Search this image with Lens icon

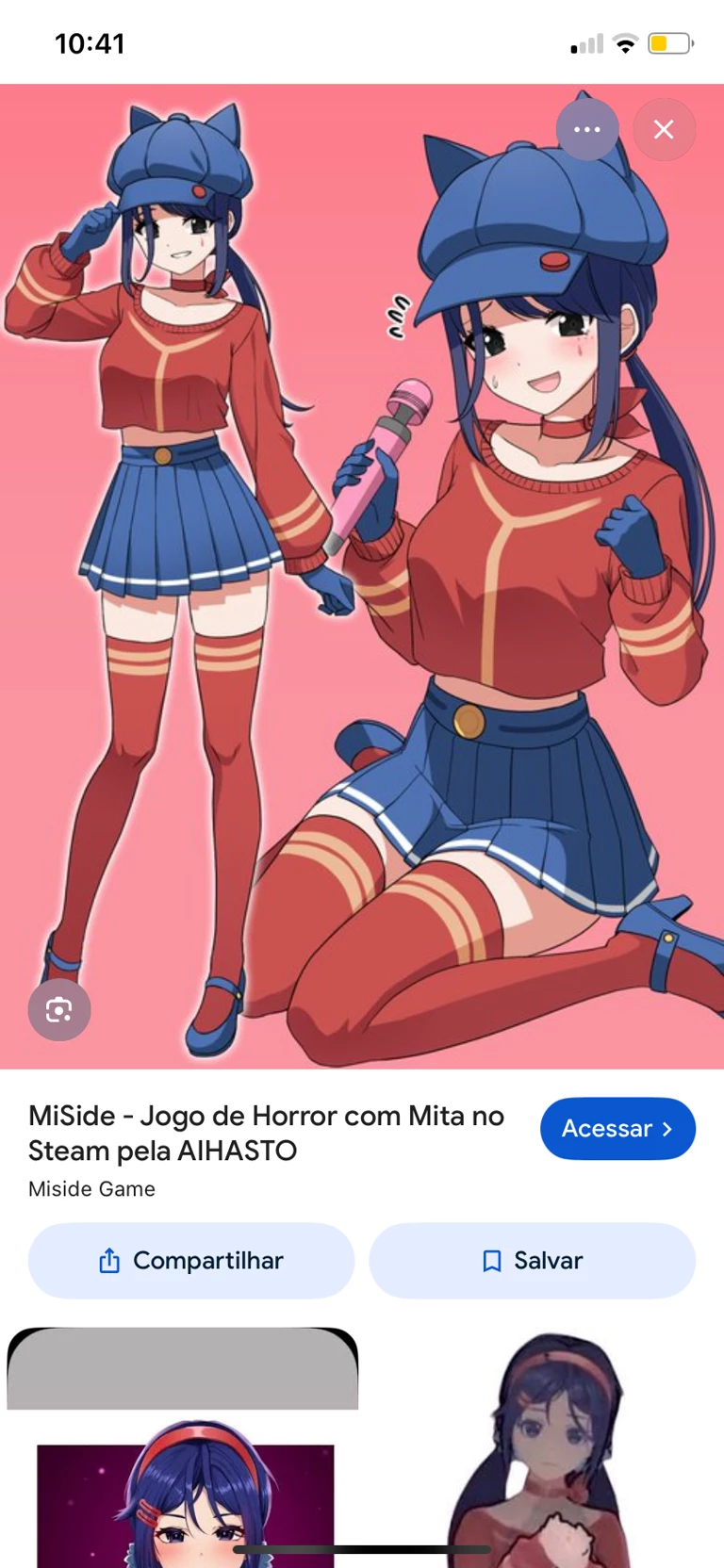point(59,1010)
